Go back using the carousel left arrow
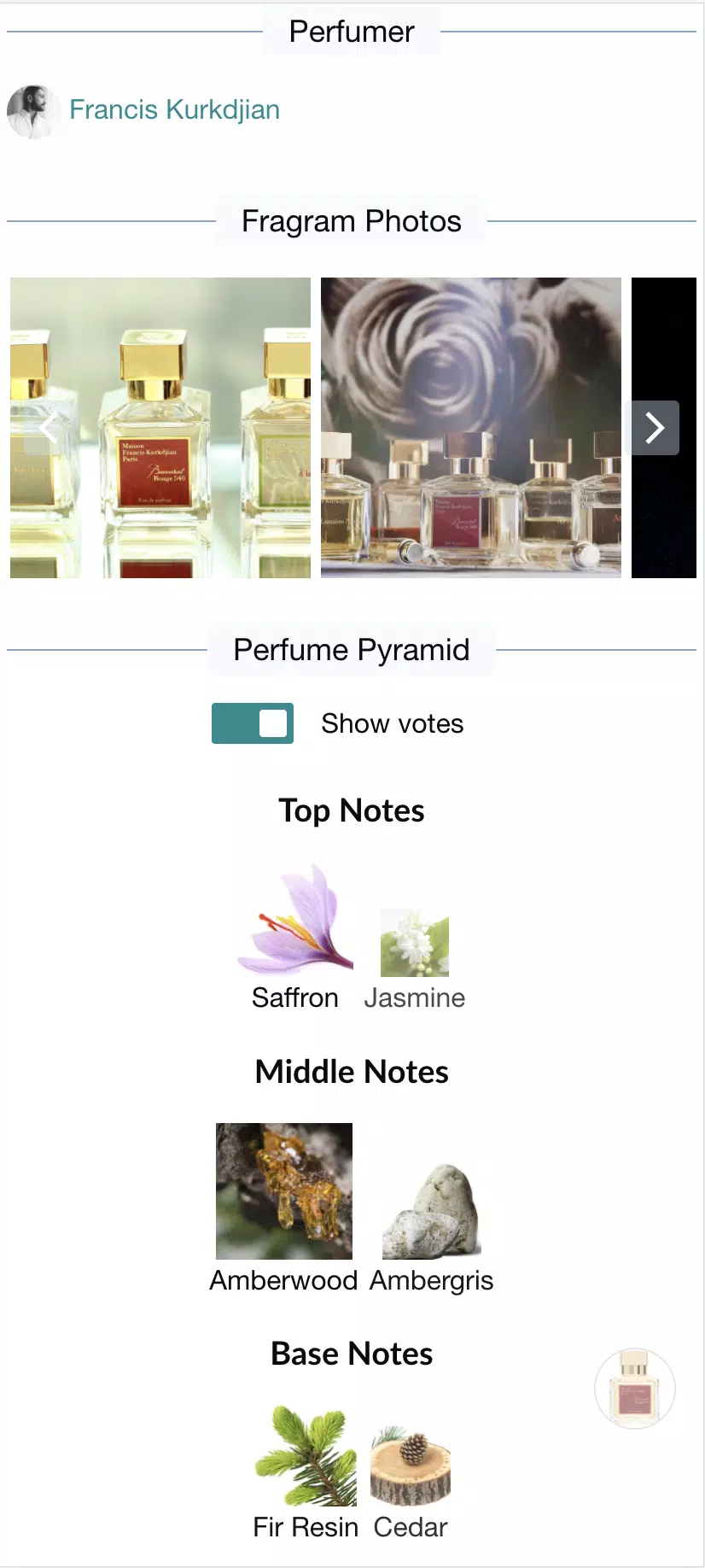705x1568 pixels. pos(50,427)
